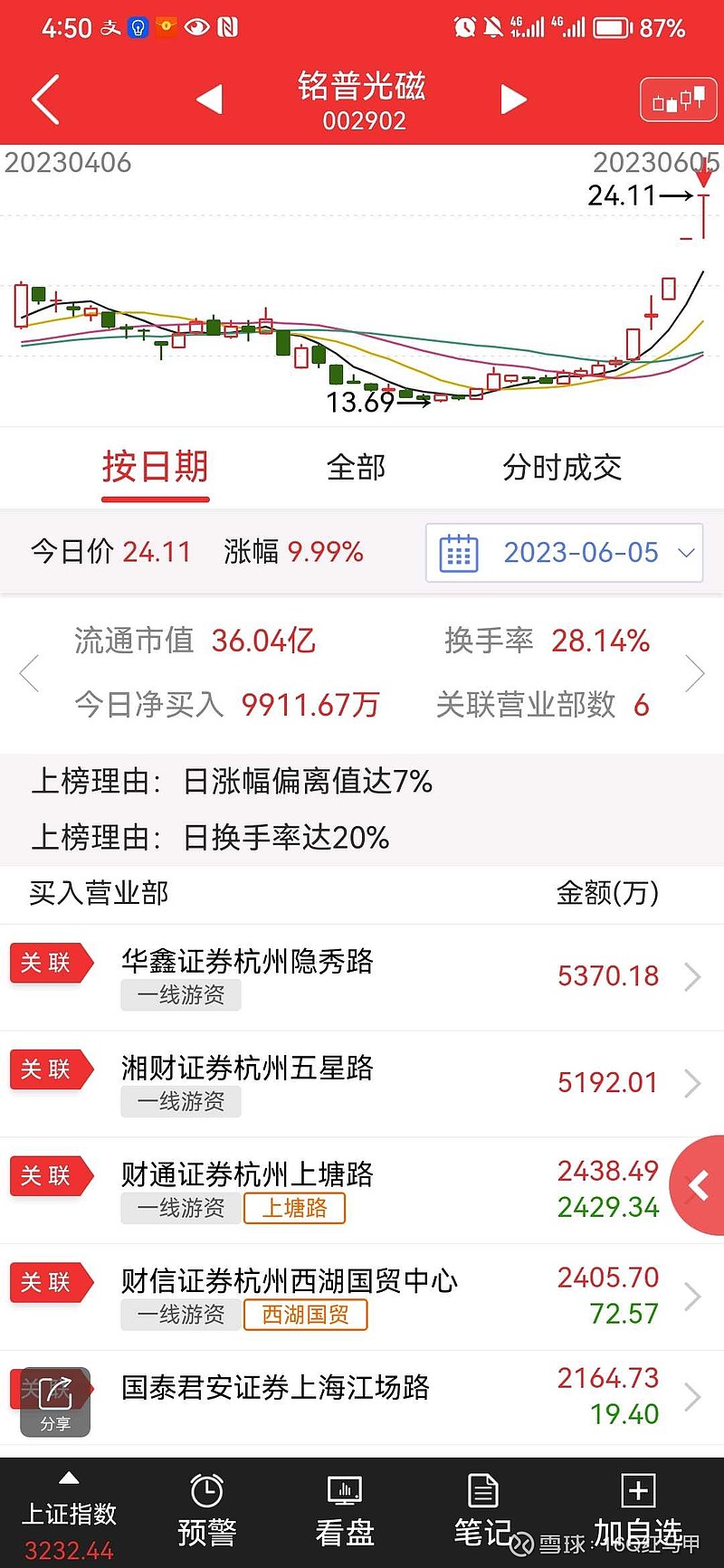Image resolution: width=724 pixels, height=1568 pixels.
Task: Go back using the top-left arrow
Action: point(45,100)
